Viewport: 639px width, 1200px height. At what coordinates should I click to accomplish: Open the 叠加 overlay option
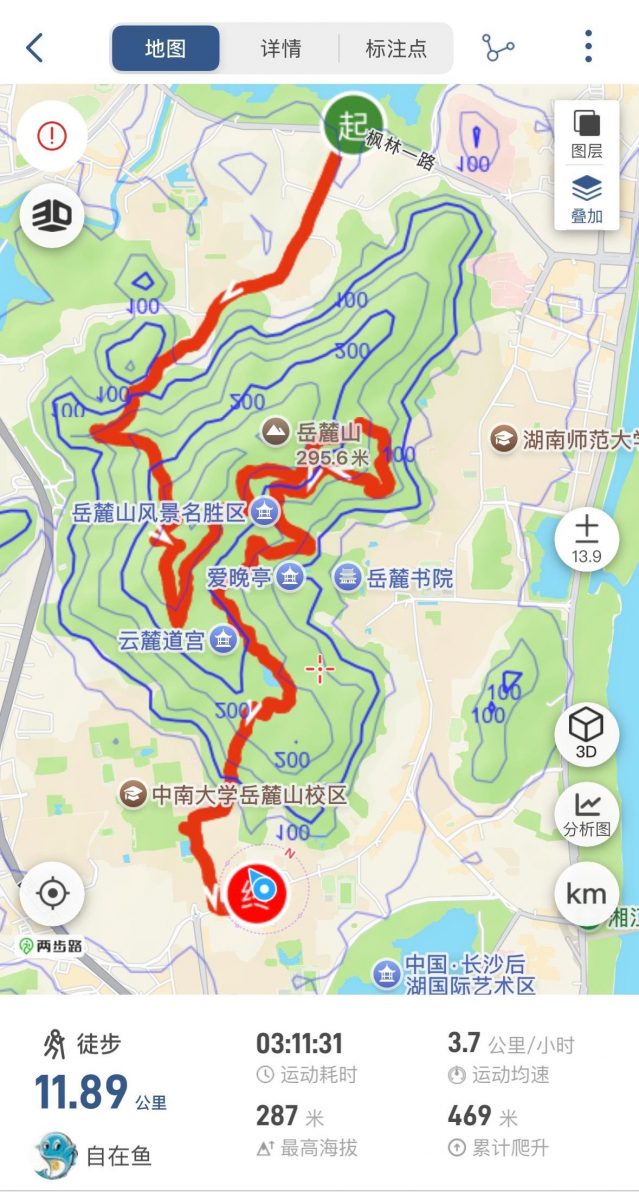pyautogui.click(x=587, y=200)
